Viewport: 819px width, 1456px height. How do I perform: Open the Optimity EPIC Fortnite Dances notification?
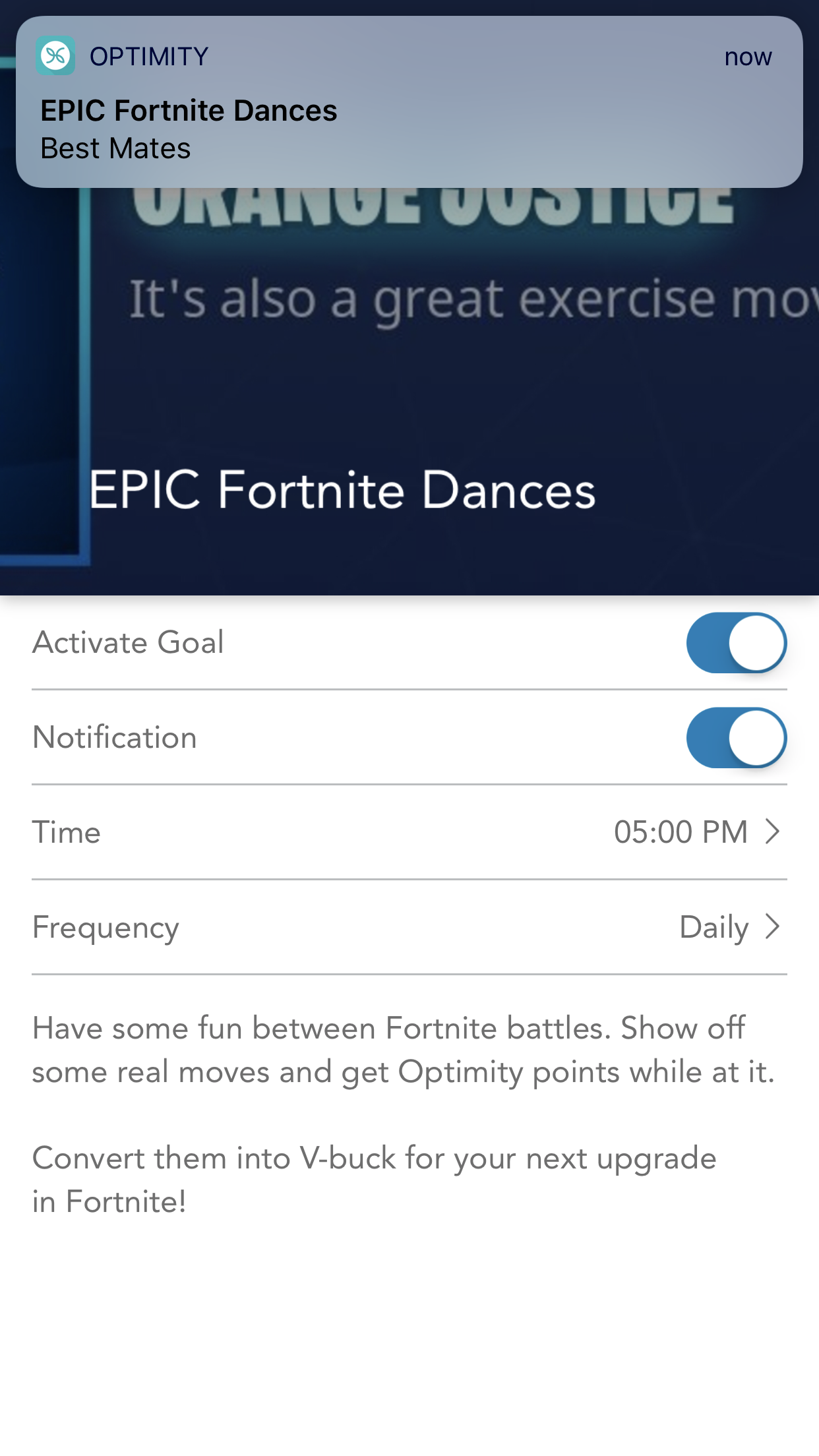coord(409,102)
